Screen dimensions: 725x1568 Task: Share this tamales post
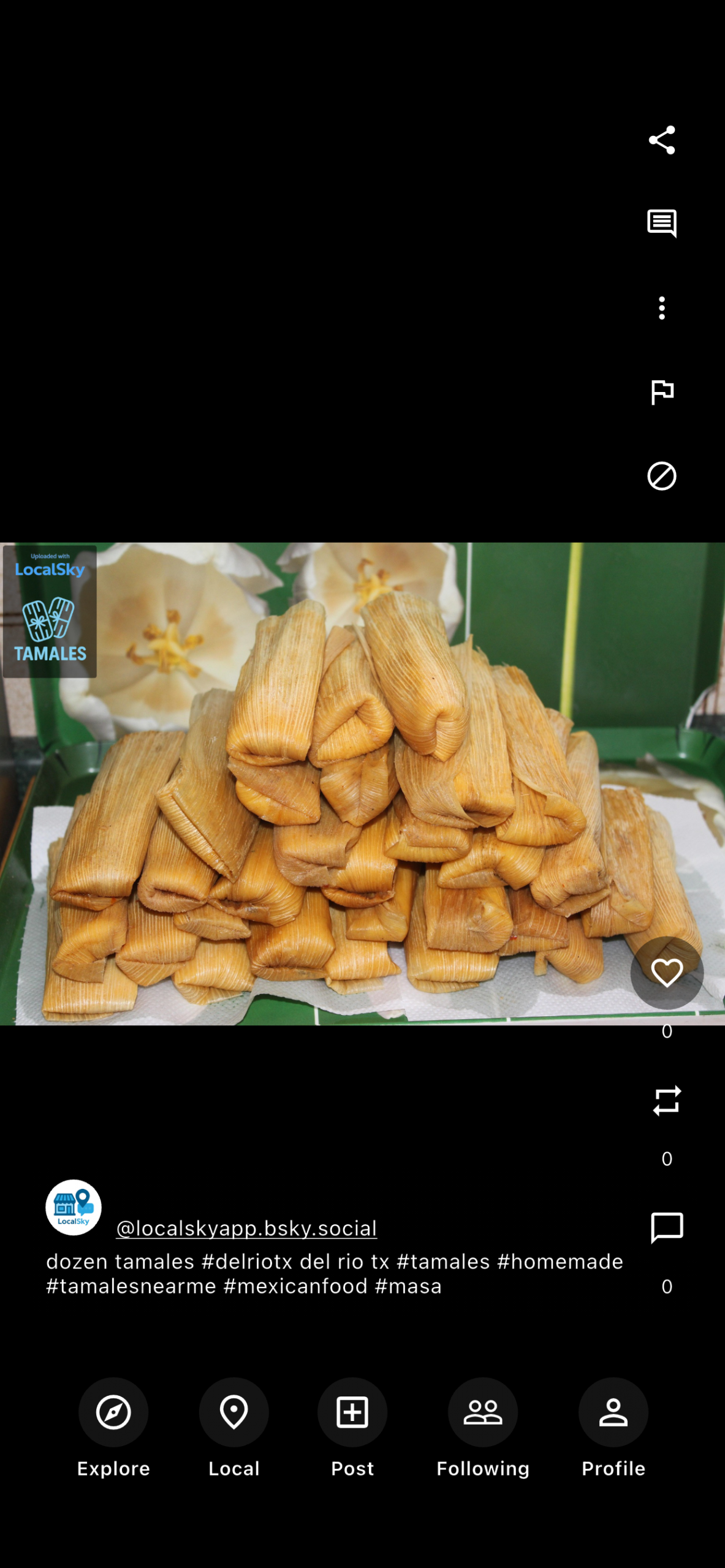pos(661,140)
